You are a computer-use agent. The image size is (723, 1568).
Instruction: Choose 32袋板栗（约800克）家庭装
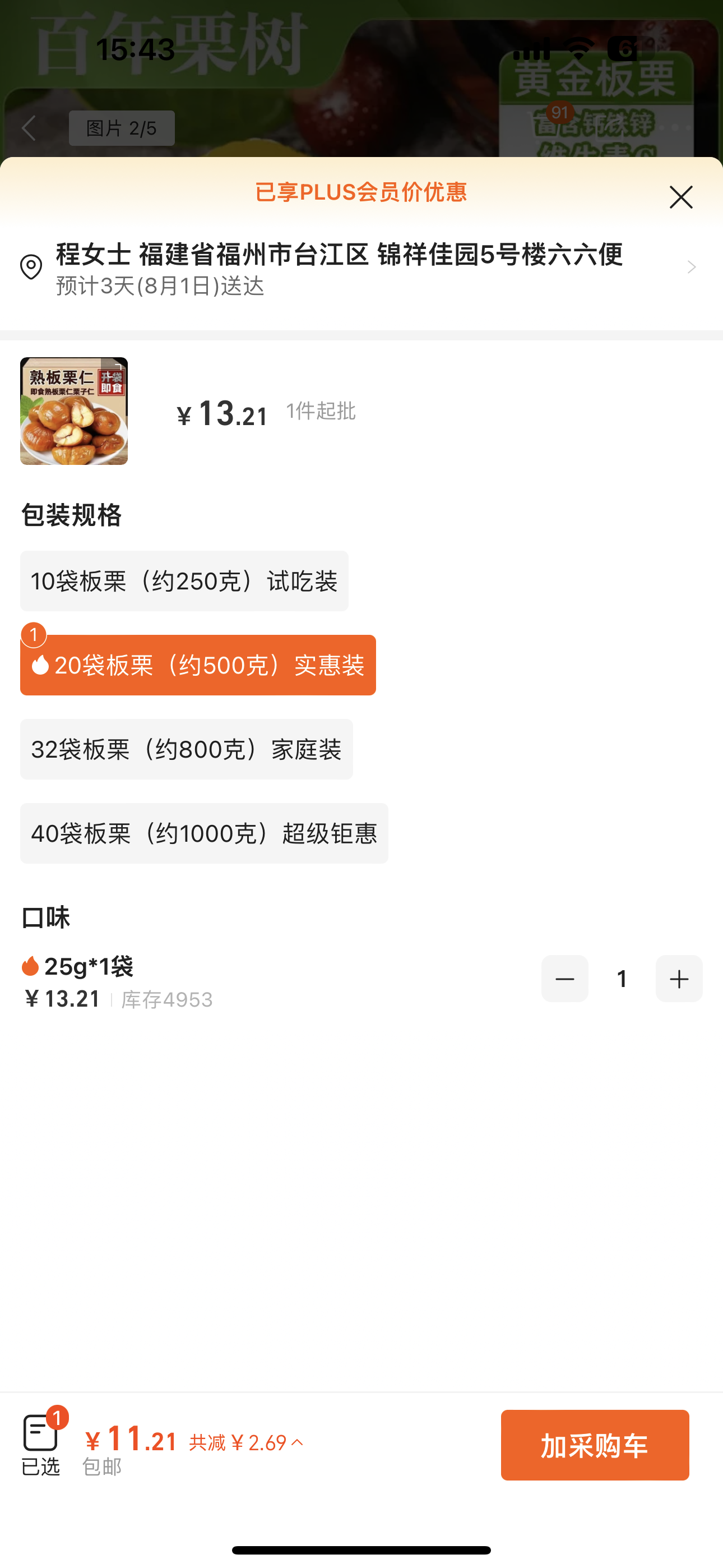[186, 749]
